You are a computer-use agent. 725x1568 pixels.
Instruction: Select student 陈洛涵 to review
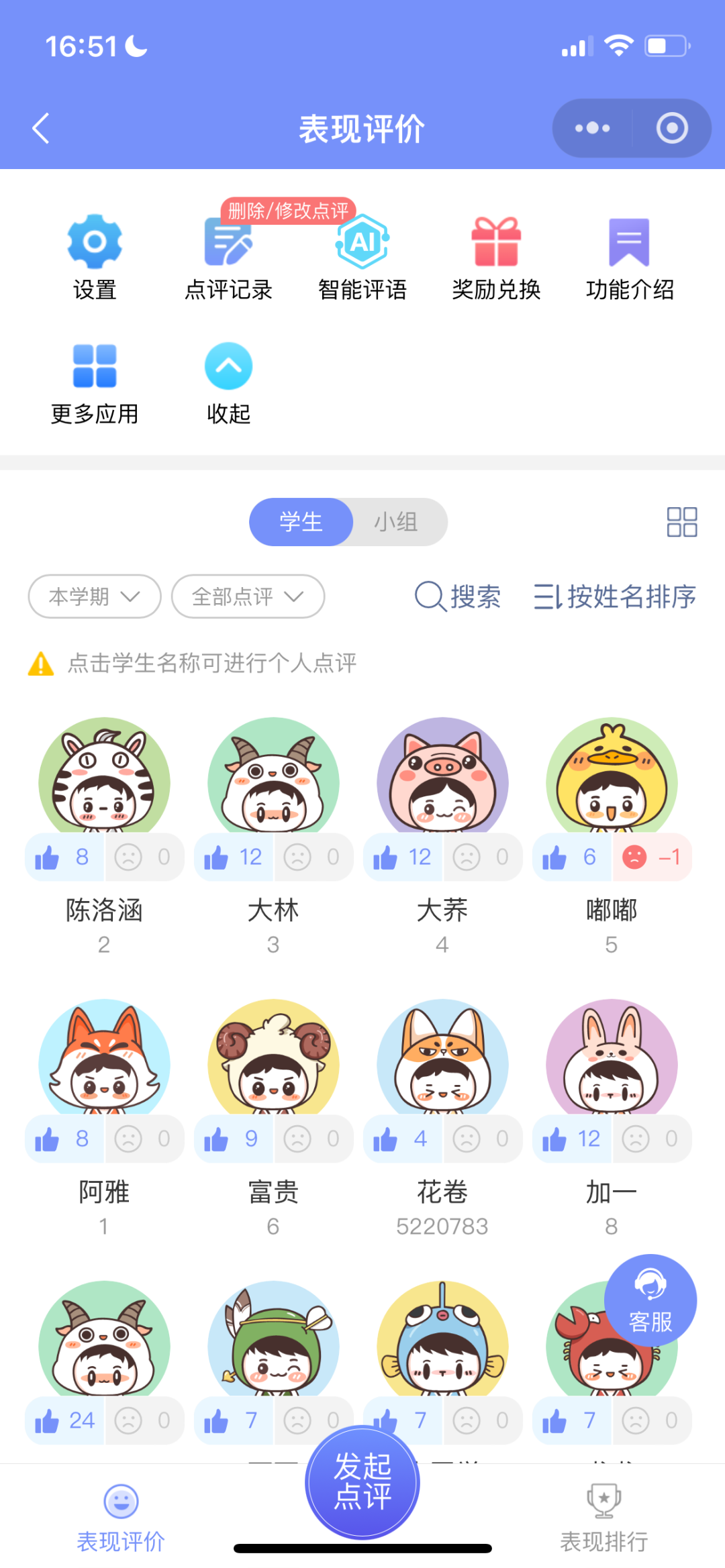coord(104,910)
